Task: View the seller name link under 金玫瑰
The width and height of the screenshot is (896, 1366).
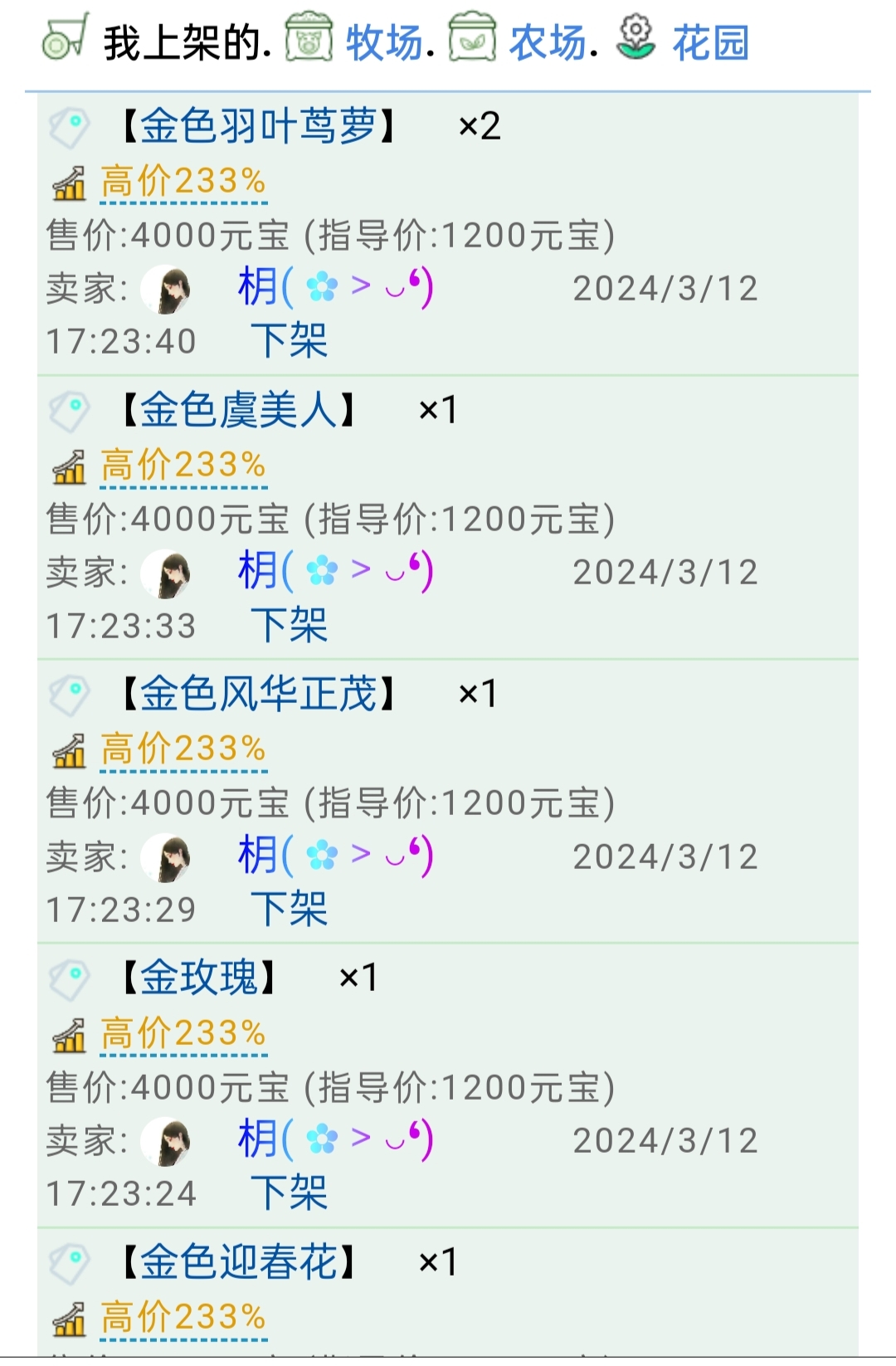Action: click(x=335, y=1139)
